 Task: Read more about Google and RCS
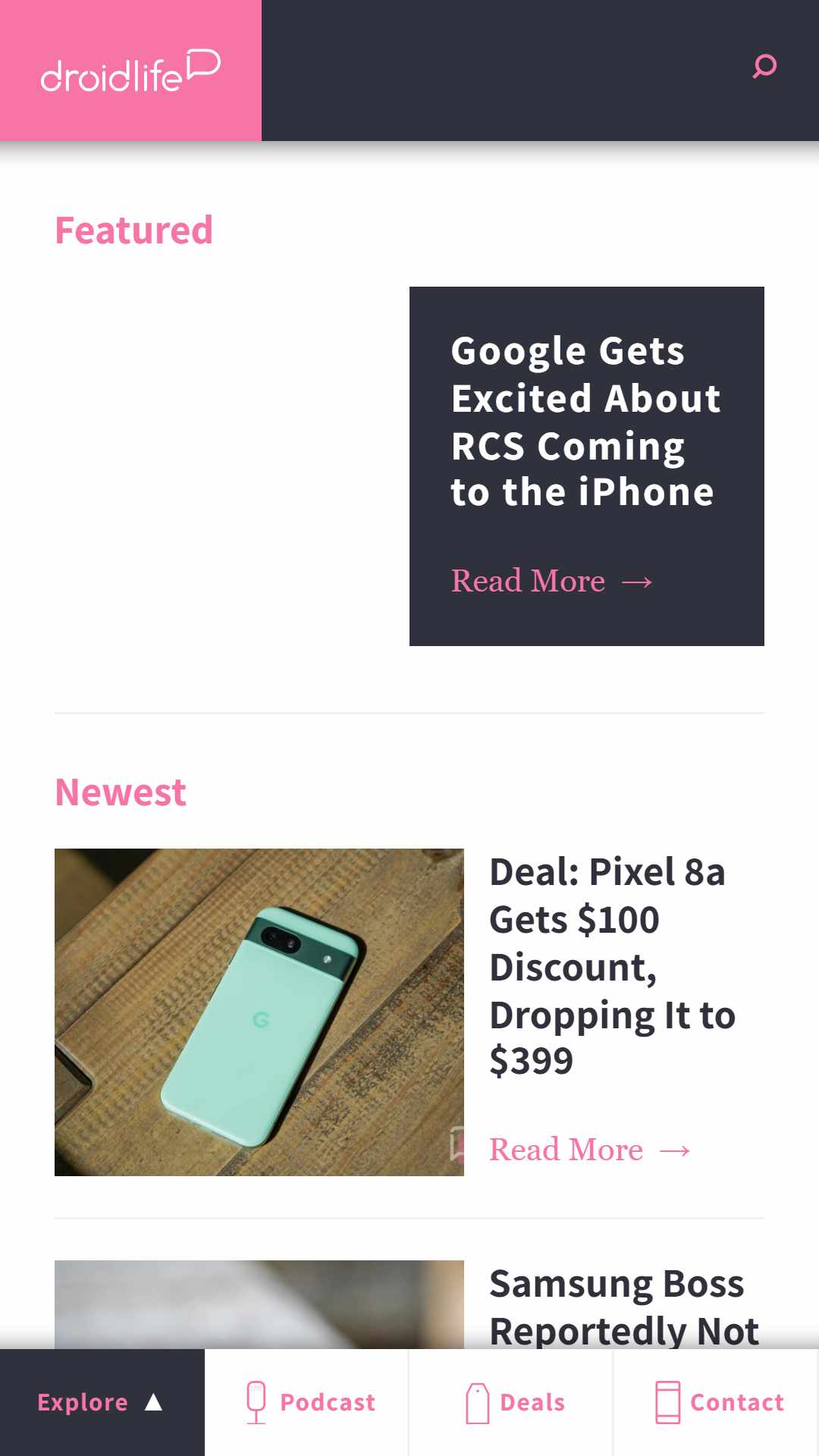coord(551,581)
